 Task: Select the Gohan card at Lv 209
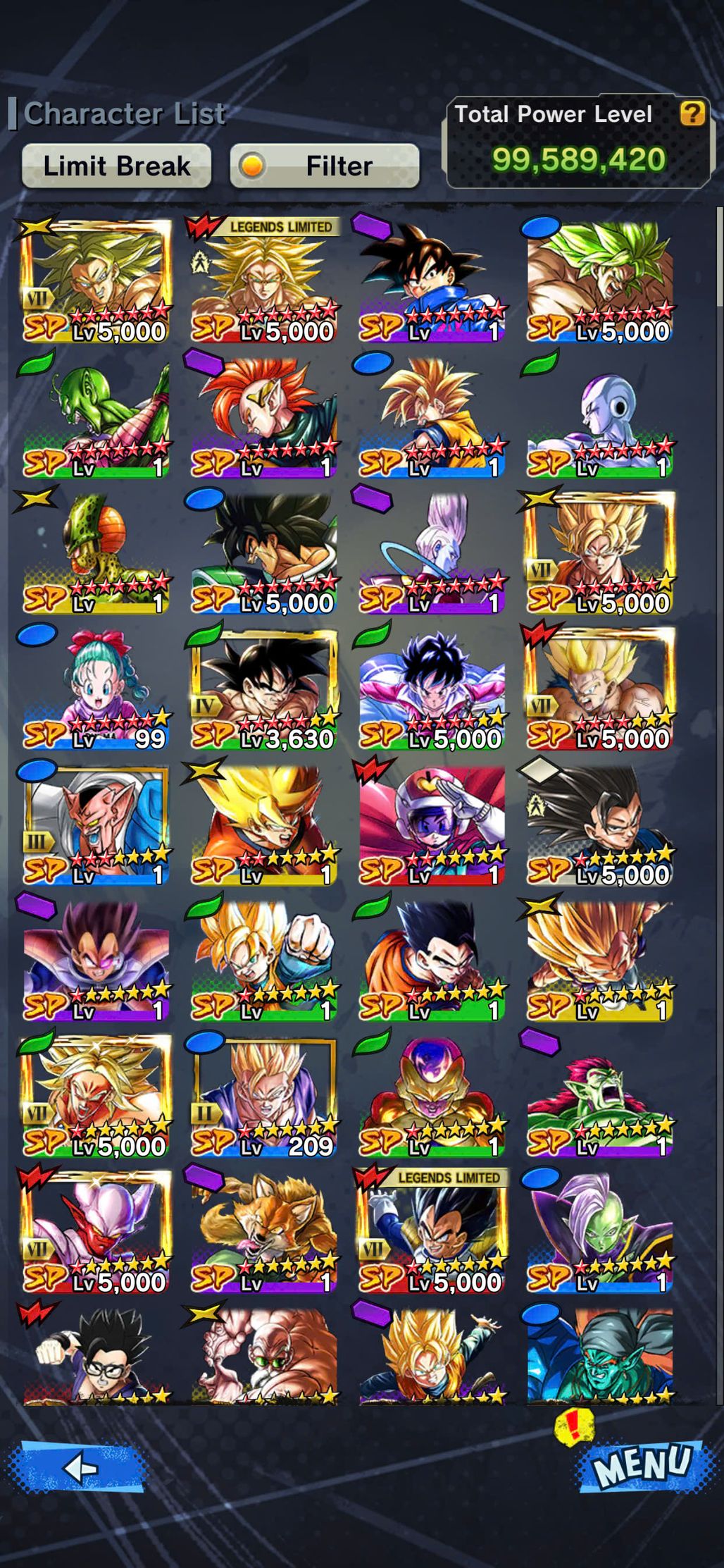(x=265, y=1096)
